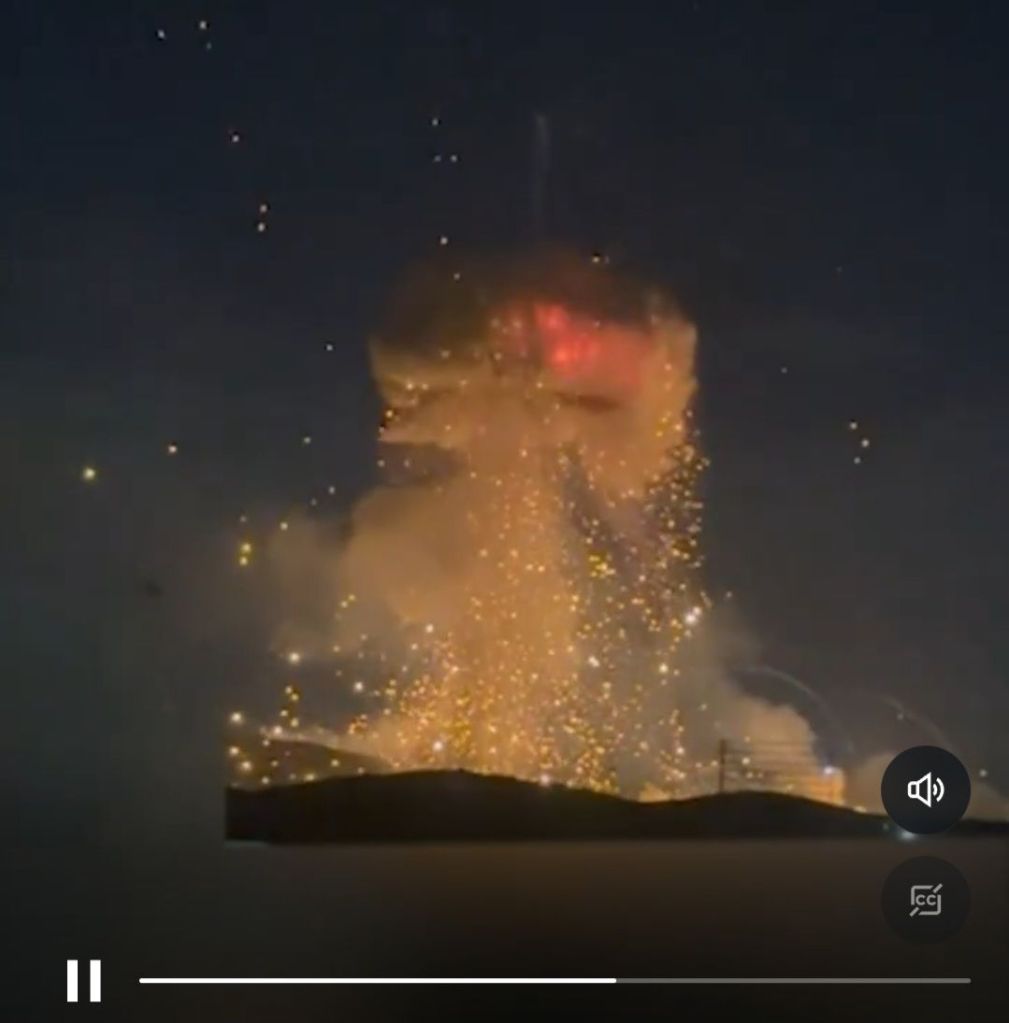Image resolution: width=1009 pixels, height=1023 pixels.
Task: Turn on closed captions
Action: pyautogui.click(x=925, y=900)
